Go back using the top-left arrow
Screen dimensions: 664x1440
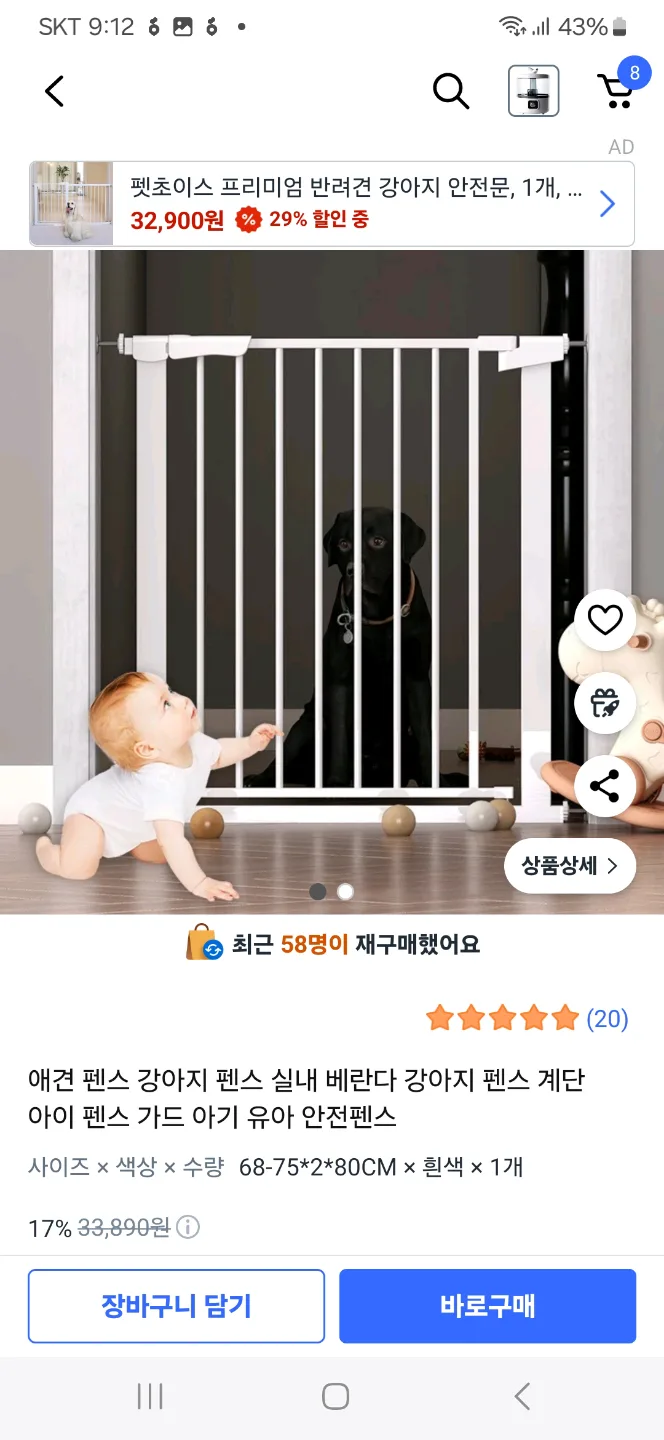click(x=55, y=91)
